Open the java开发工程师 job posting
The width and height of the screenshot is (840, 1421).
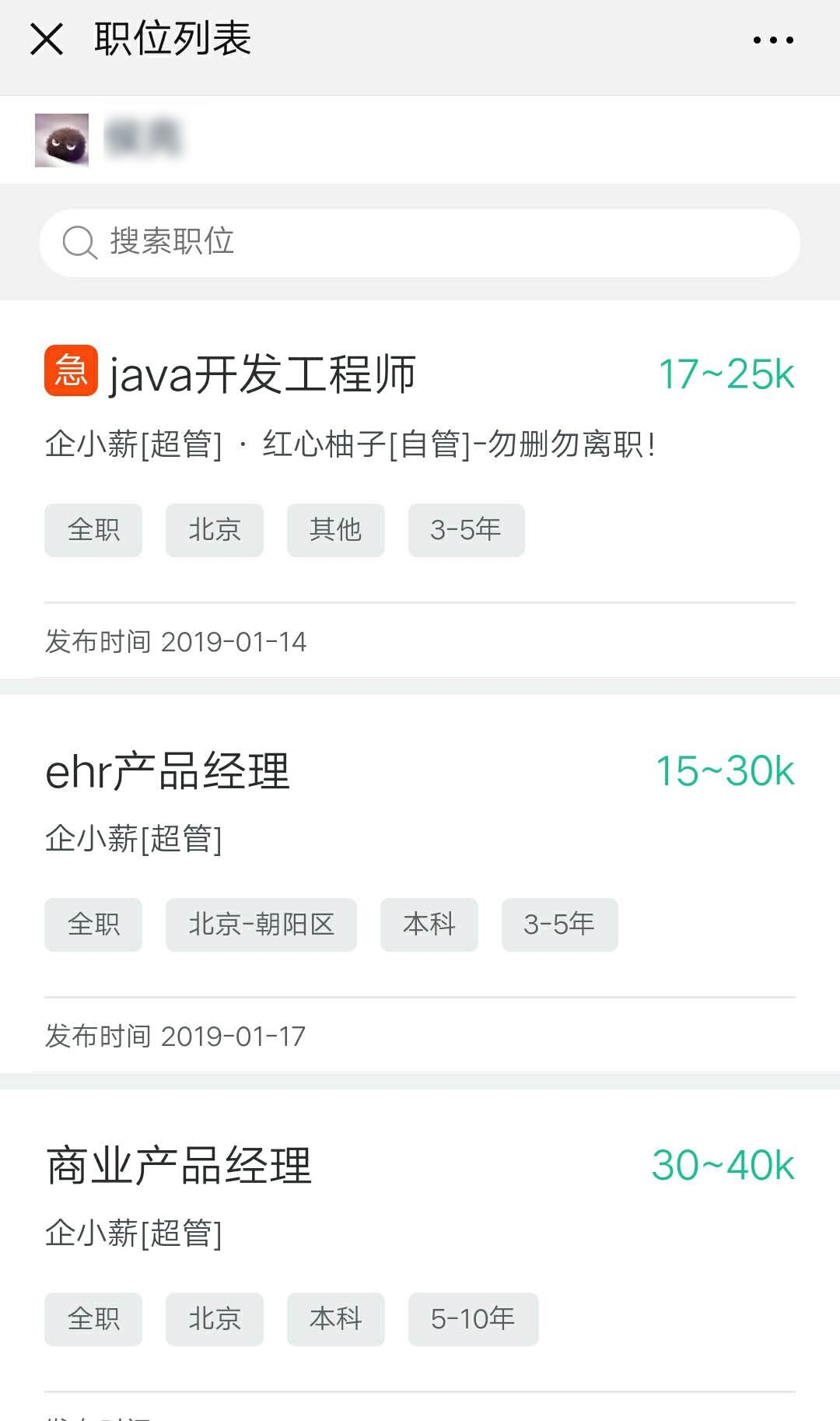263,374
